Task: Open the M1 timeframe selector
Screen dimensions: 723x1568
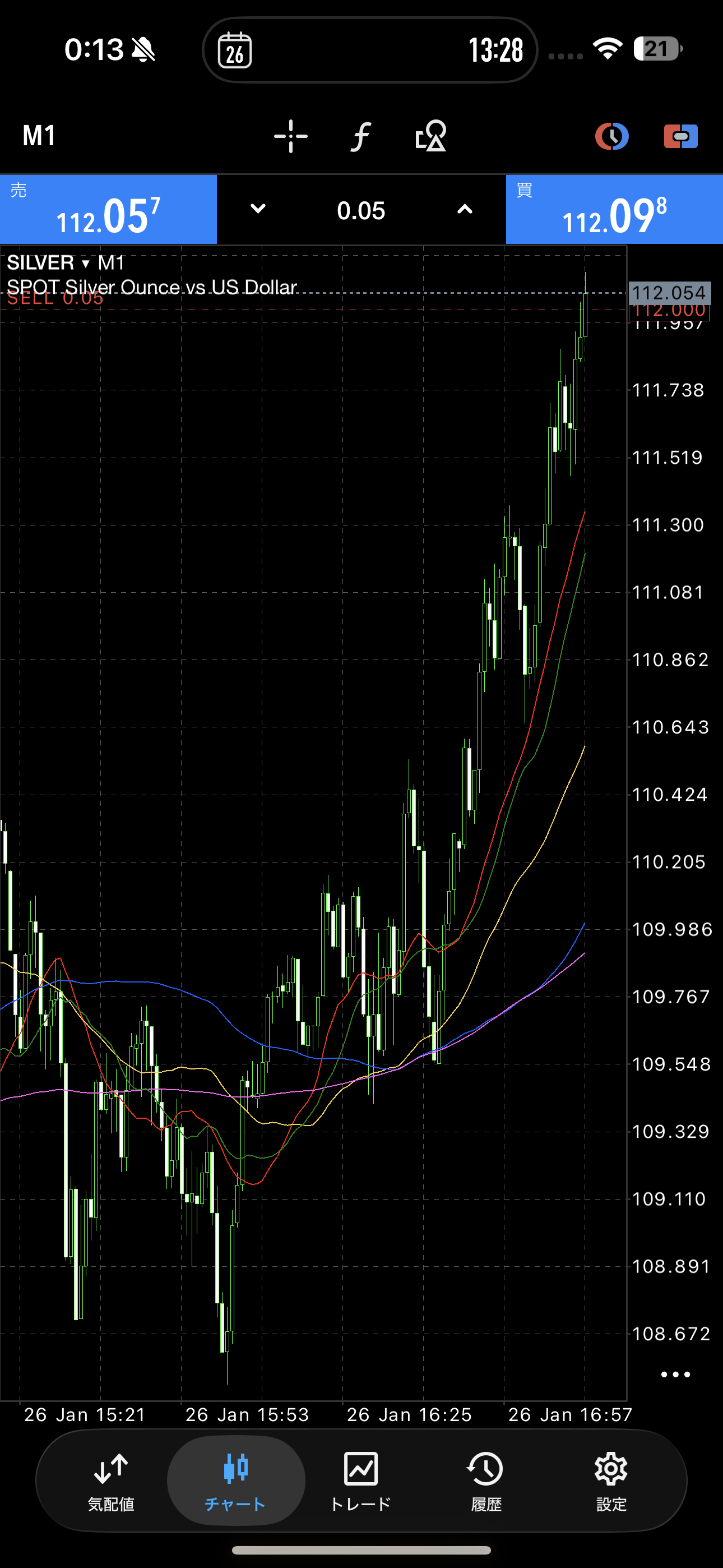Action: tap(40, 135)
